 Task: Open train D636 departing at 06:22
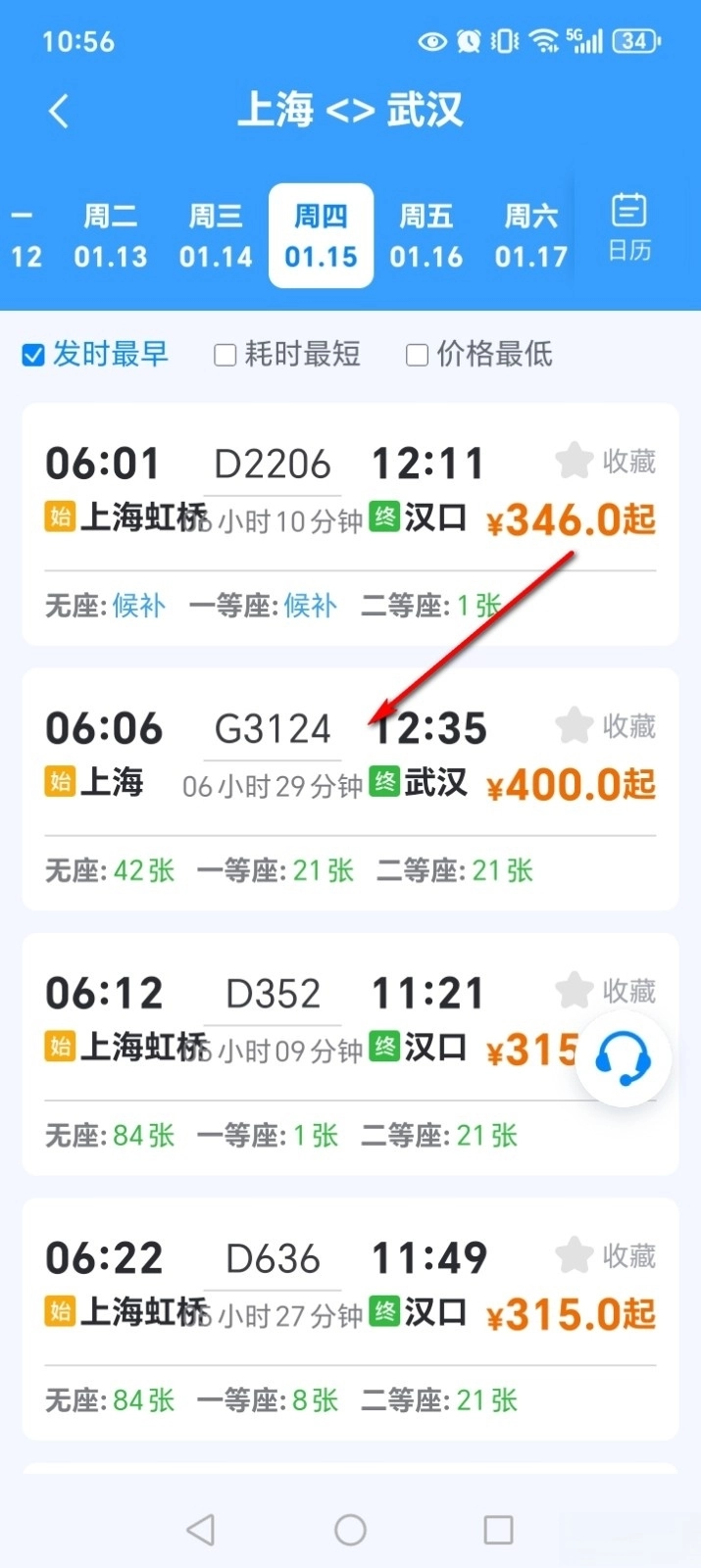[x=273, y=1284]
